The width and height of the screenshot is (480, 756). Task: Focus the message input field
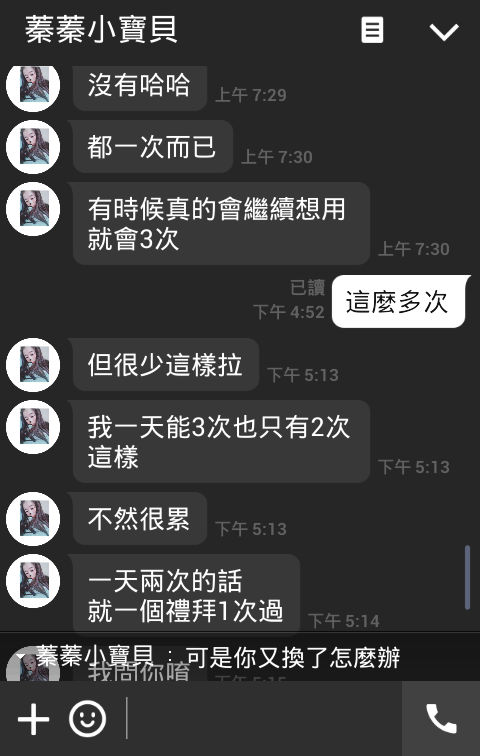tap(264, 718)
